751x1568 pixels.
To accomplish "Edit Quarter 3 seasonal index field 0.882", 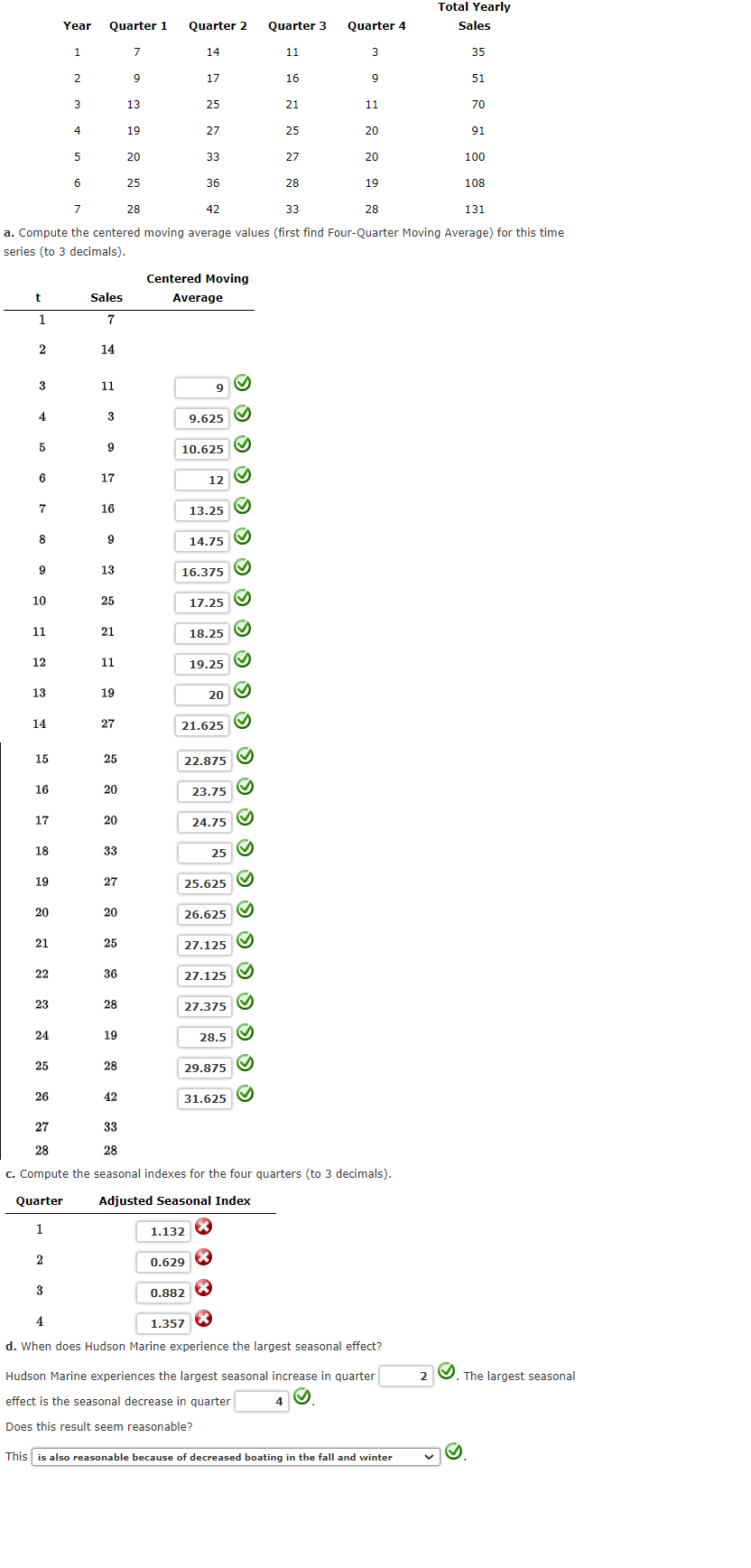I will click(162, 1293).
